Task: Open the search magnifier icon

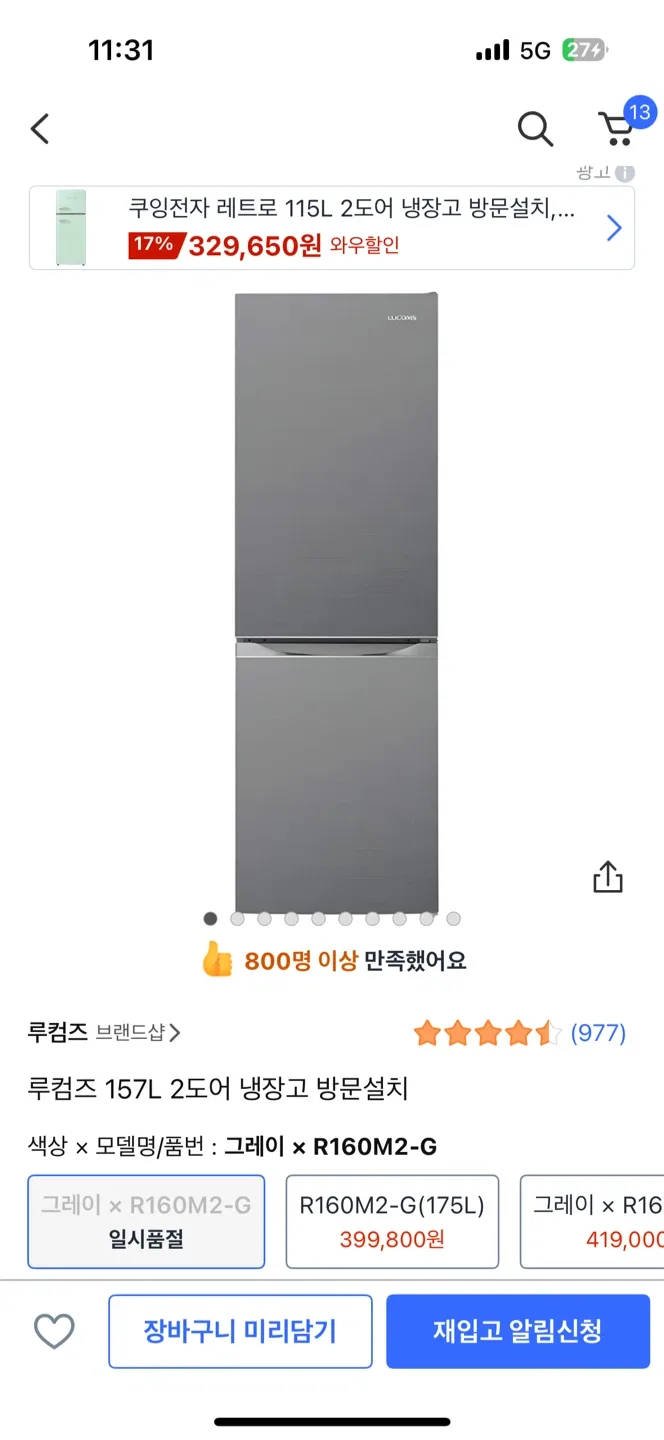Action: (535, 129)
